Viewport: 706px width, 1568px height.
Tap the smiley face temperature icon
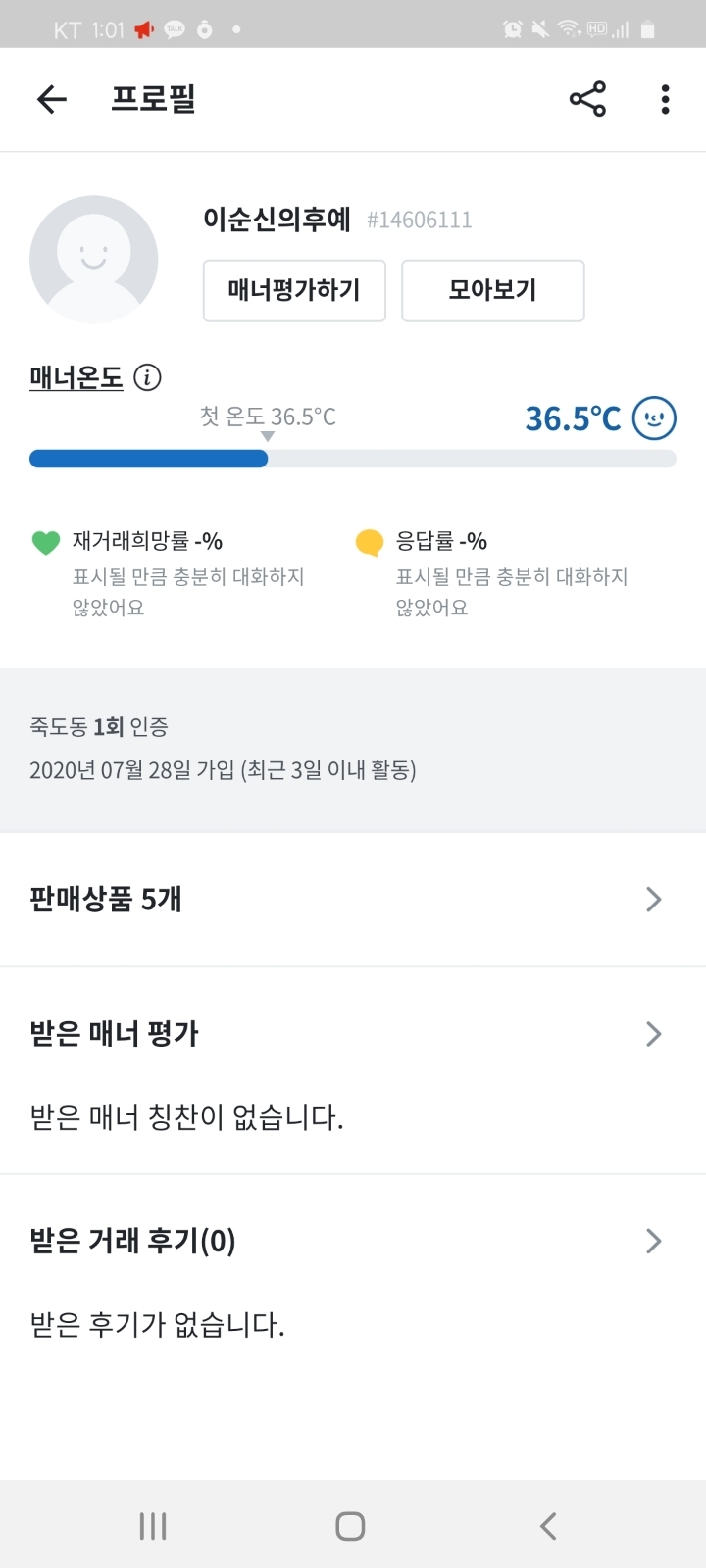click(x=652, y=416)
